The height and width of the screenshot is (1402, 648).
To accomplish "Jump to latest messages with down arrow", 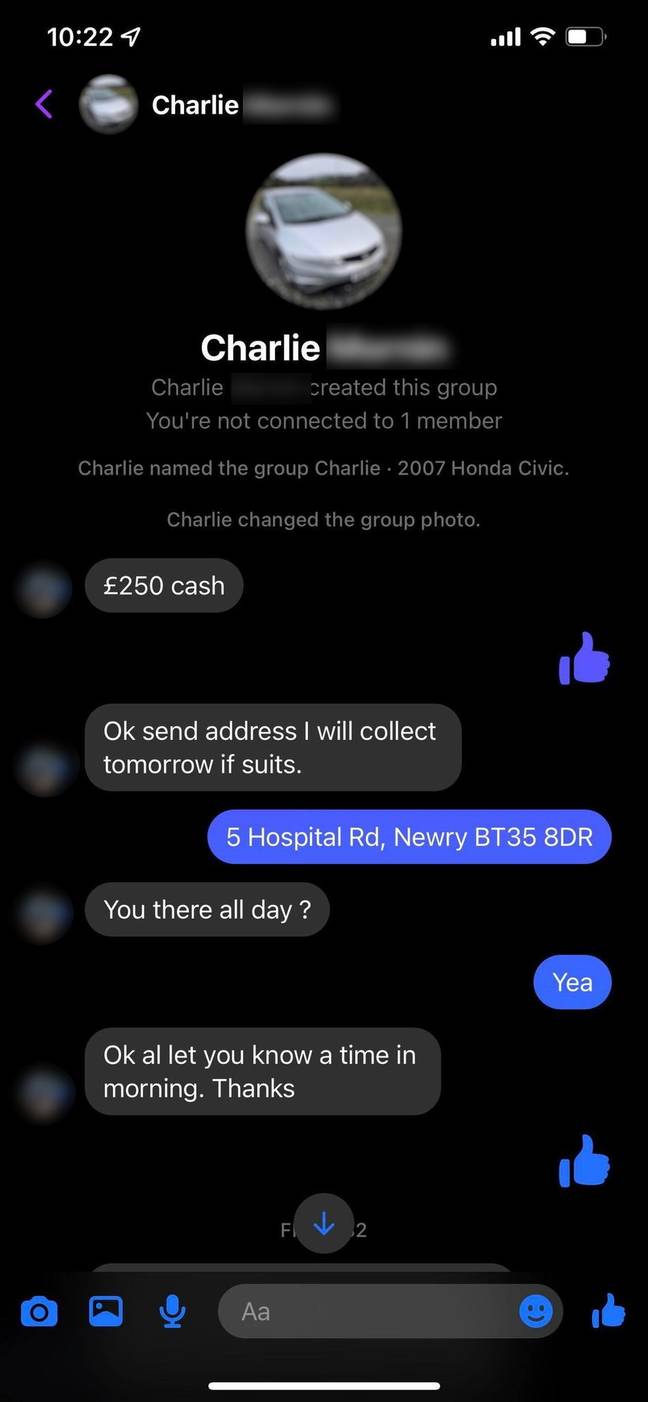I will click(324, 1224).
